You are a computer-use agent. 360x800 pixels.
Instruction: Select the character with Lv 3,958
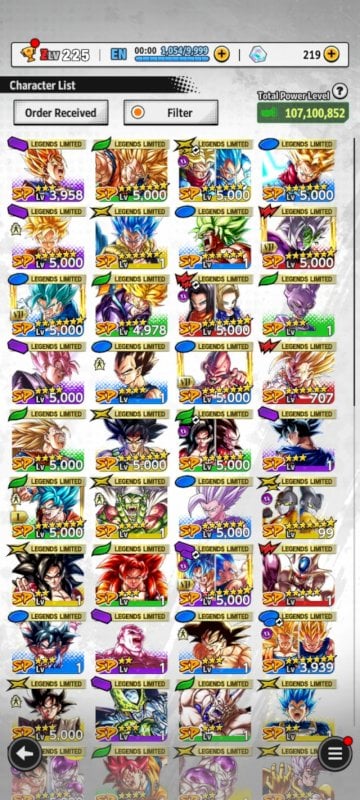pos(47,170)
